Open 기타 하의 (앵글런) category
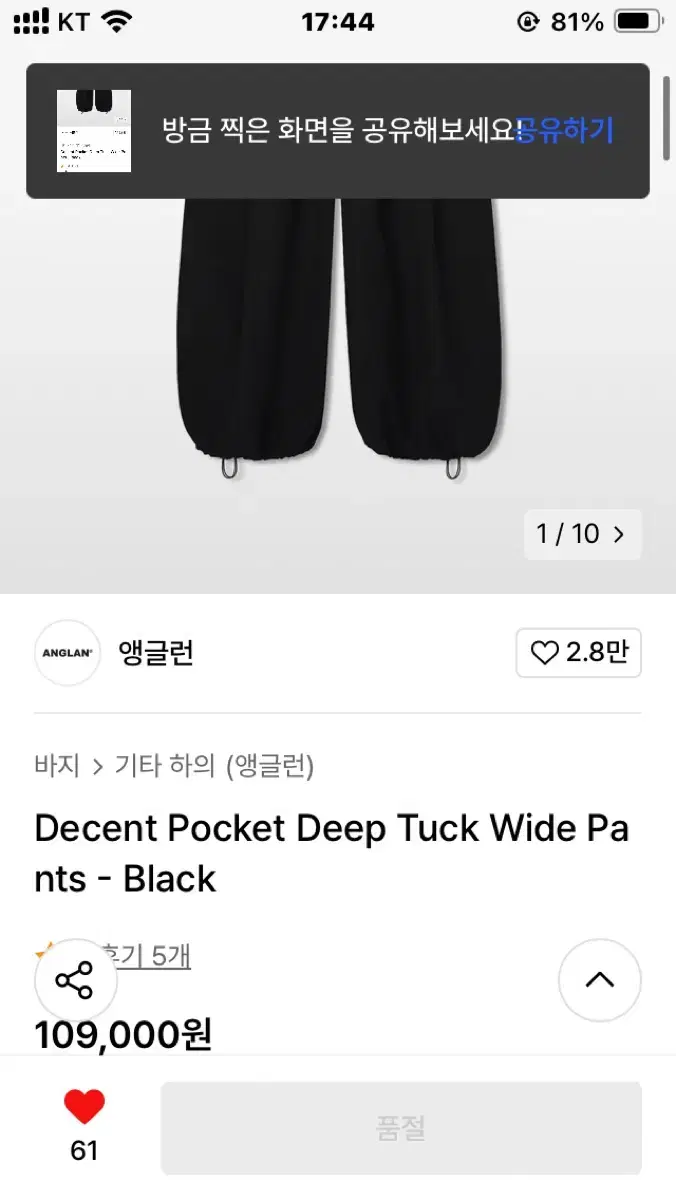Image resolution: width=676 pixels, height=1200 pixels. 214,767
